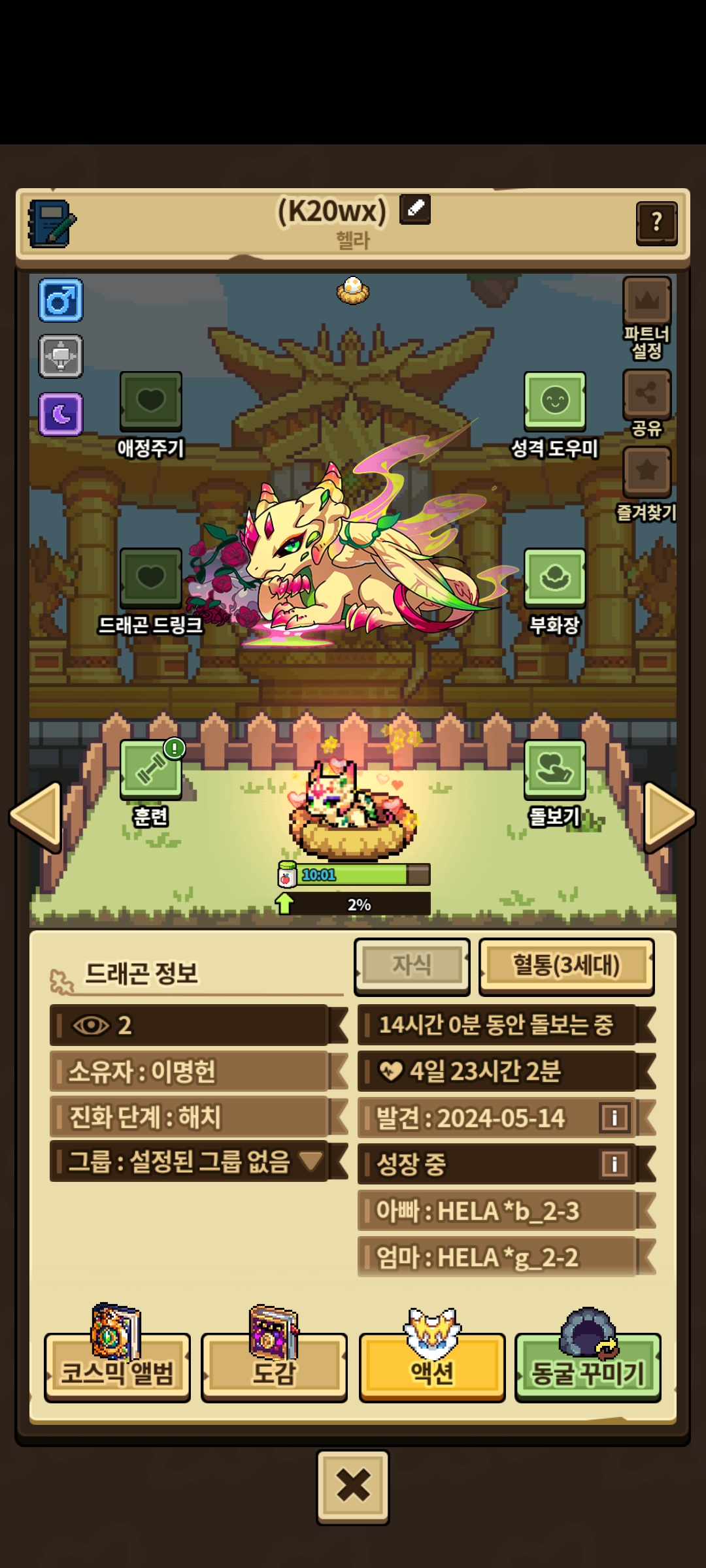Start 훈련 training
Screen dimensions: 706x1568
(151, 770)
